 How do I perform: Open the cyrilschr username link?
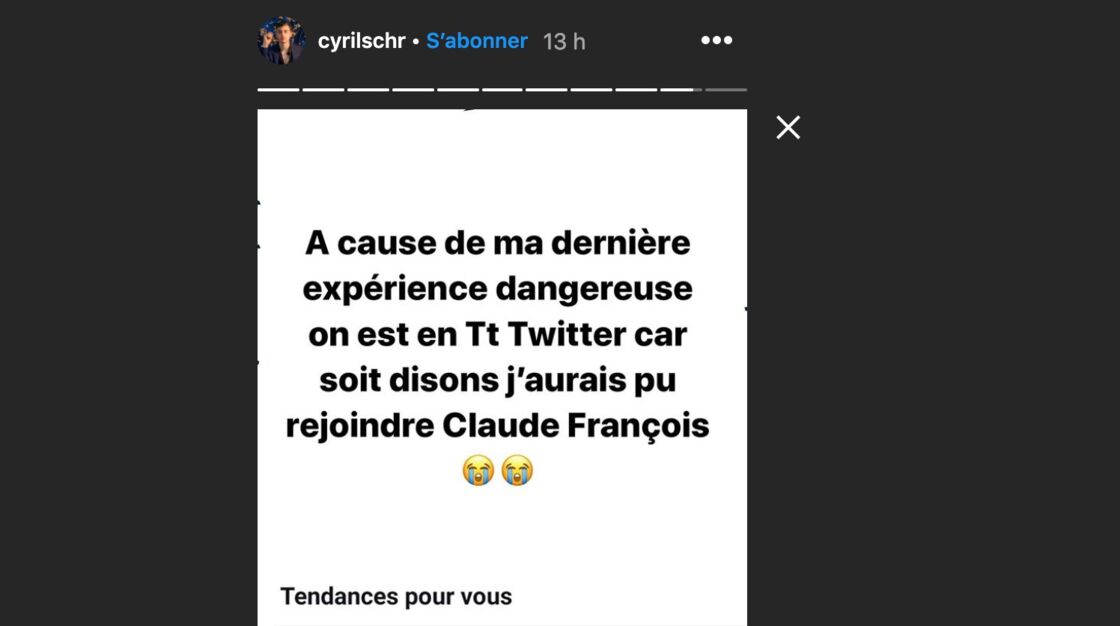[361, 41]
